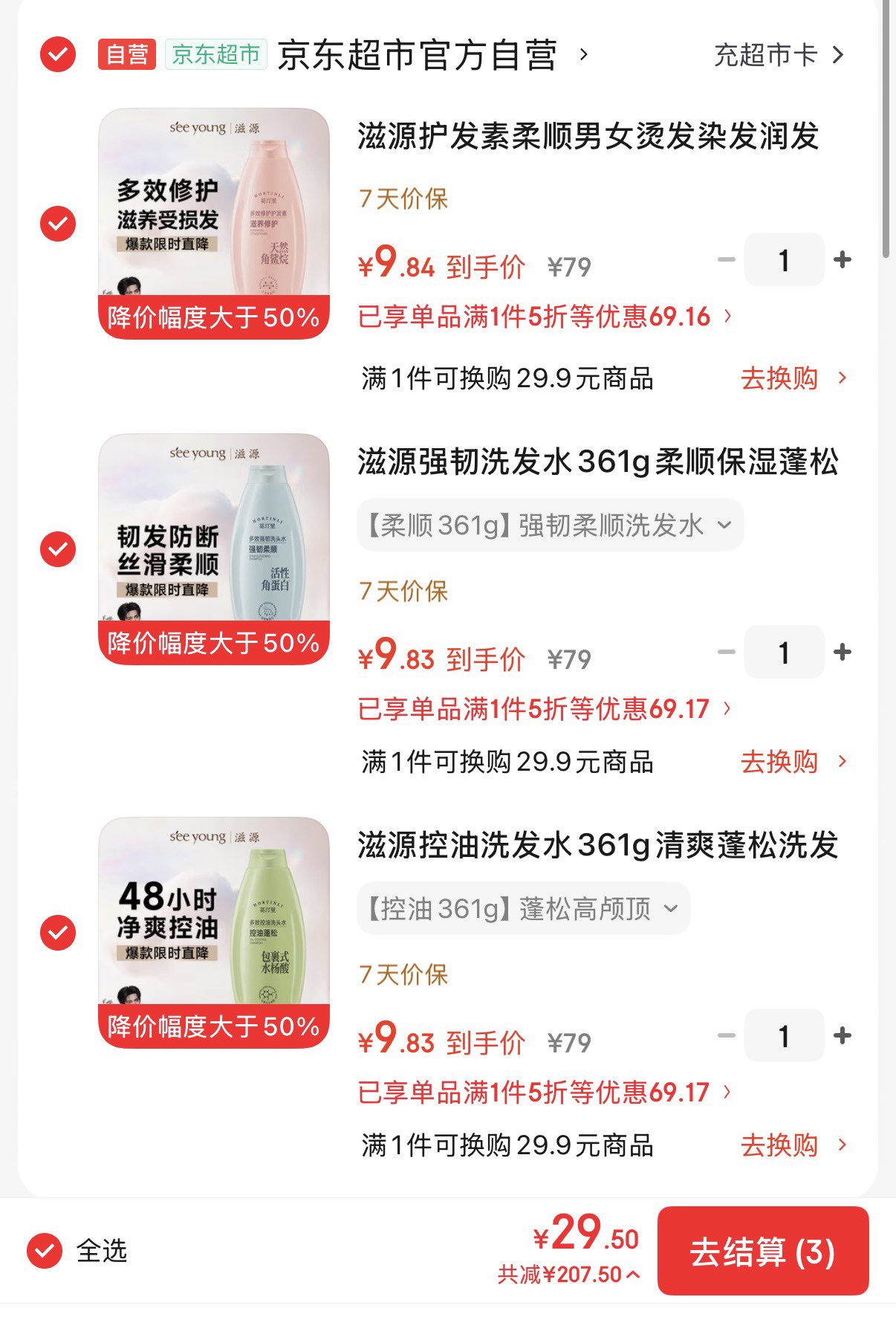Open 充超市卡 top-up link

click(778, 55)
